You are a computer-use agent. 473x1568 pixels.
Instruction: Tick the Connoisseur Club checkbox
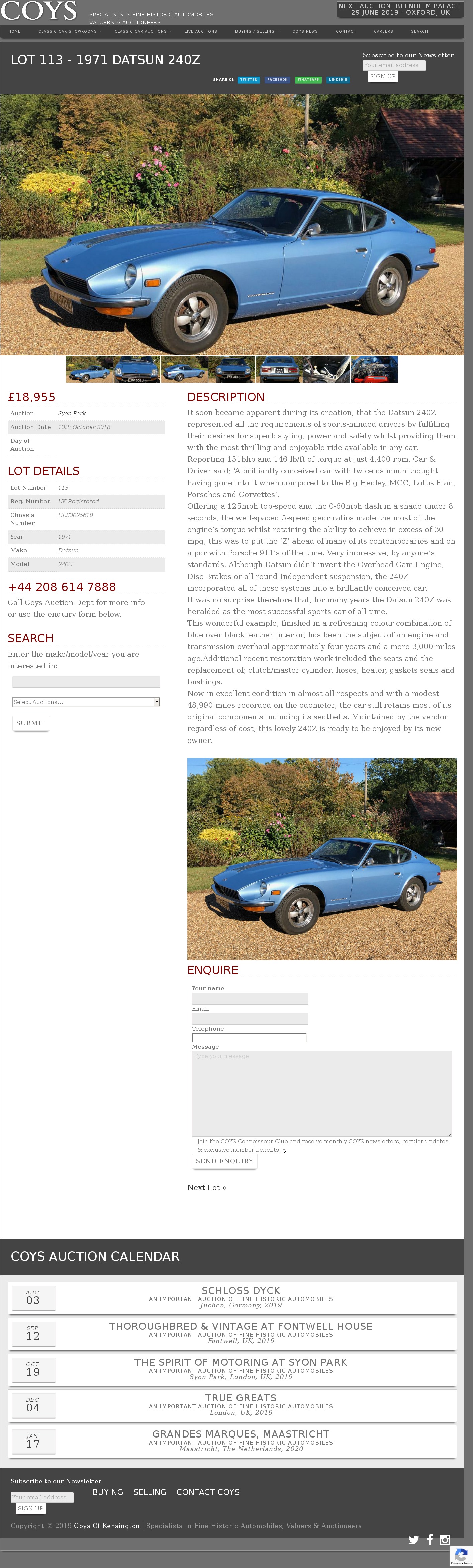[284, 1150]
